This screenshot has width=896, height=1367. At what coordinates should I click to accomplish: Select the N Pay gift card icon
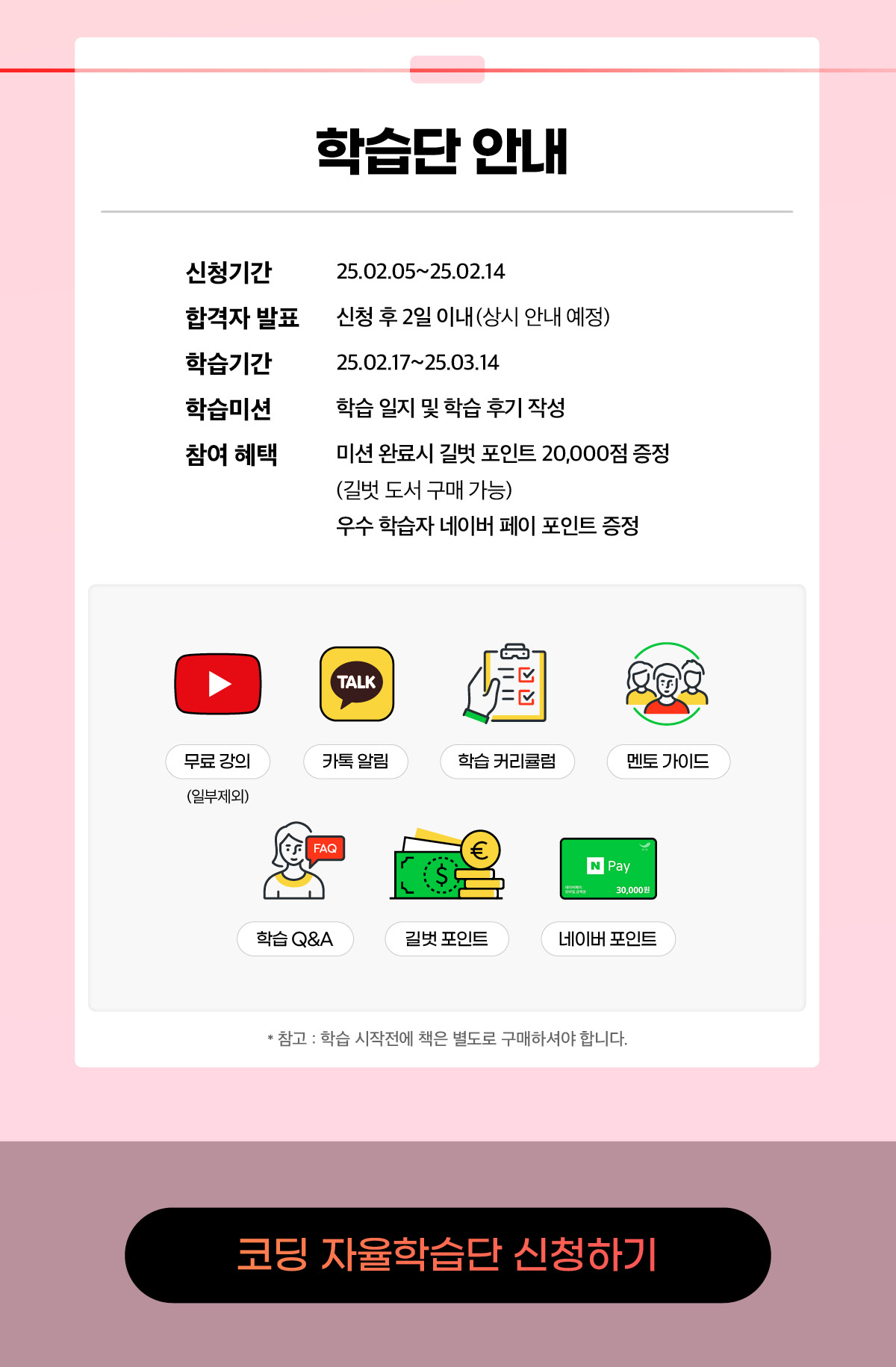(608, 867)
